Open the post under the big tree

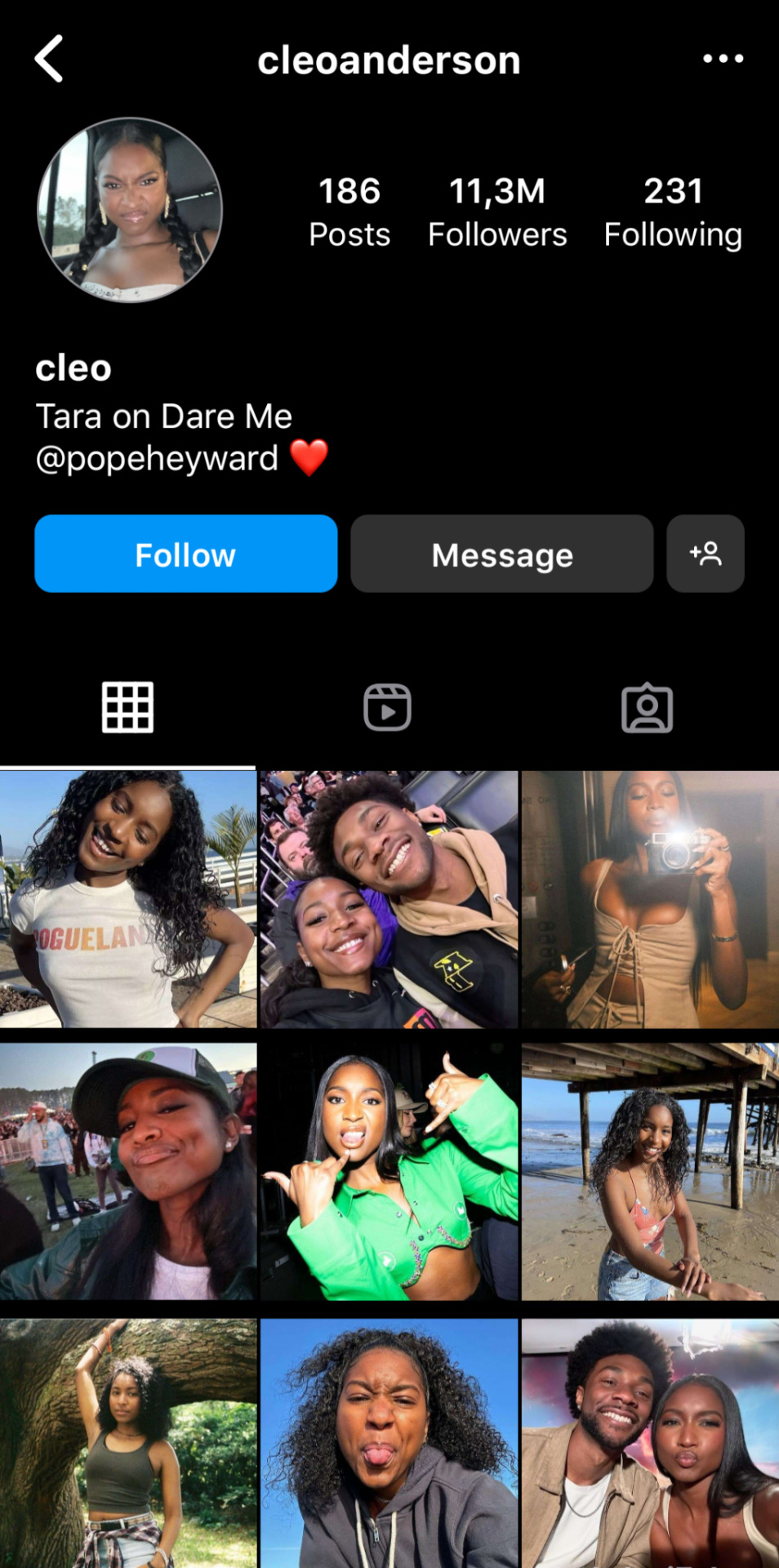[128, 1443]
